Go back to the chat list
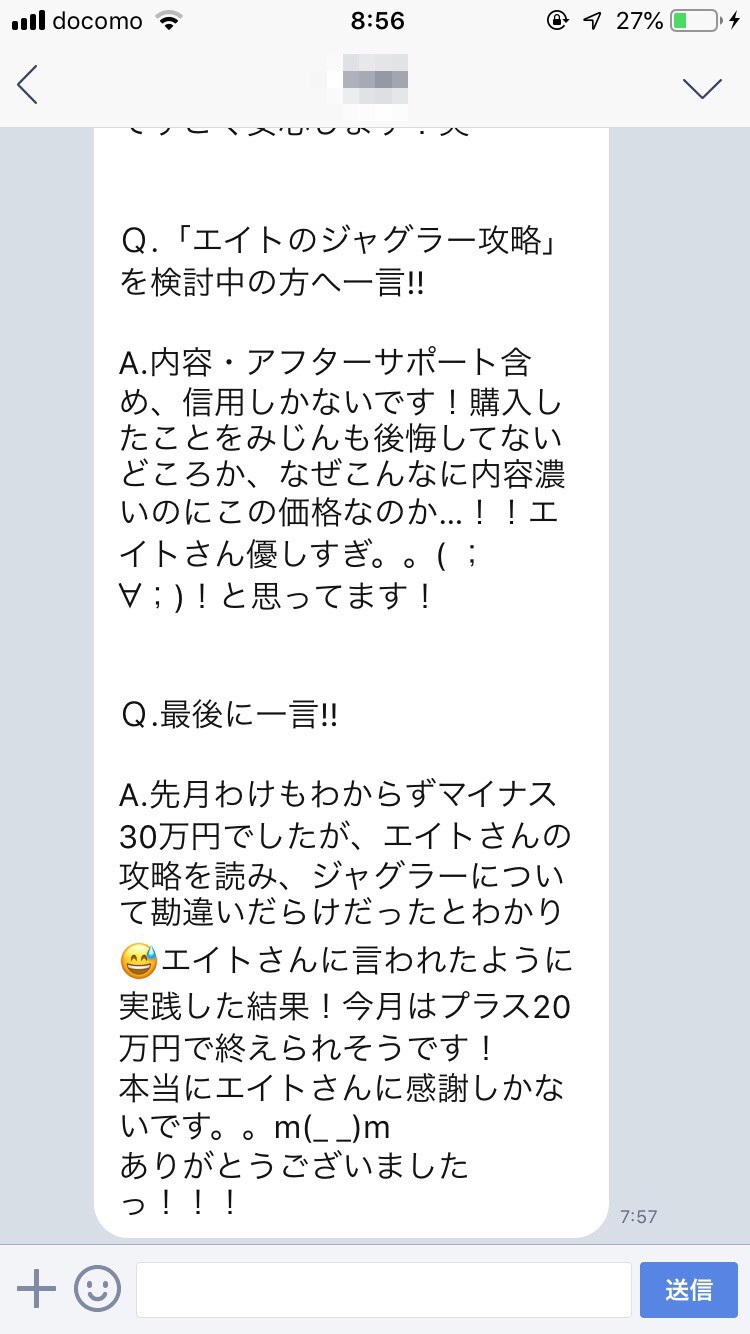 tap(28, 86)
